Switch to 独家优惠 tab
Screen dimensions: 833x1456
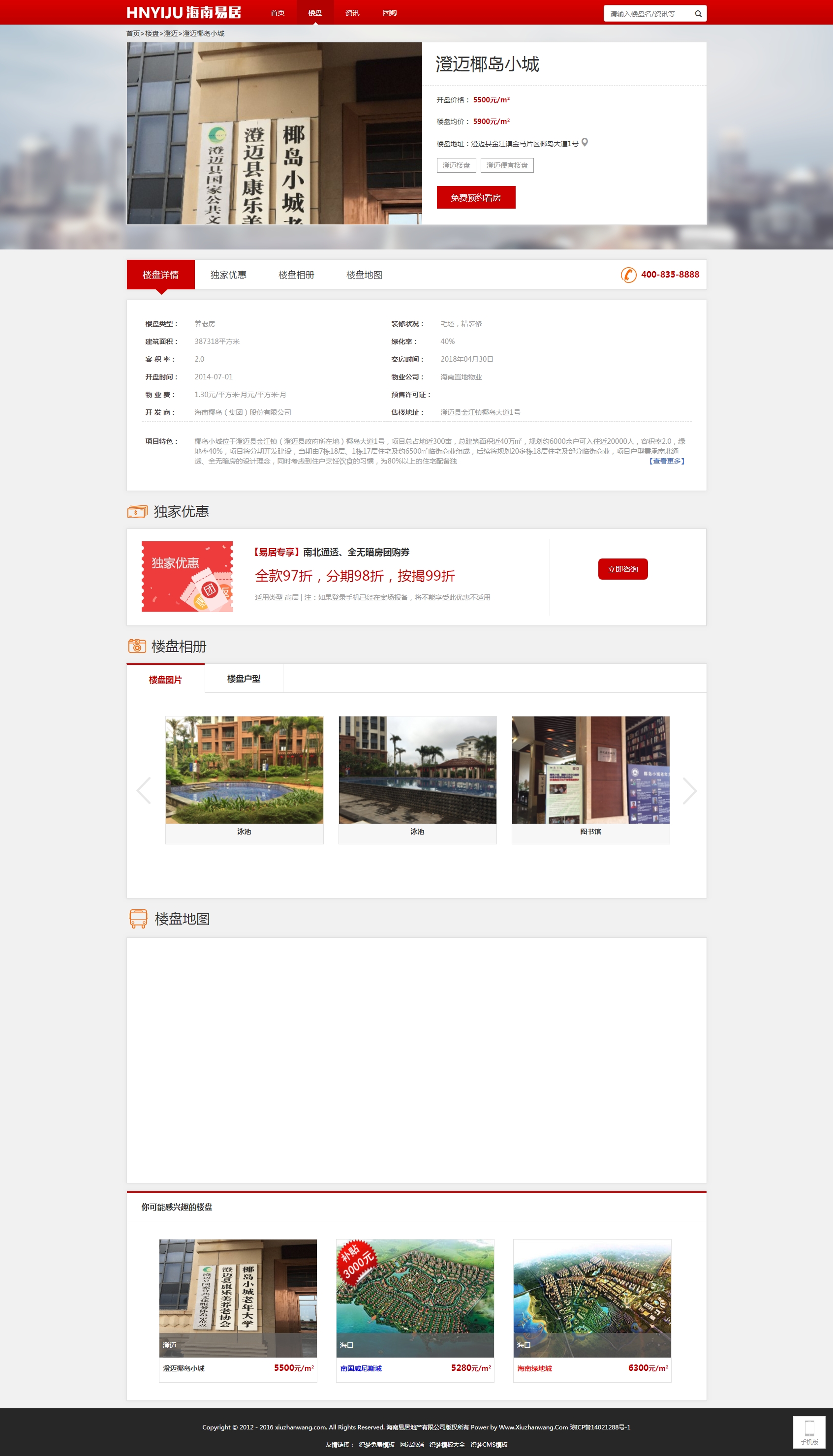(228, 275)
